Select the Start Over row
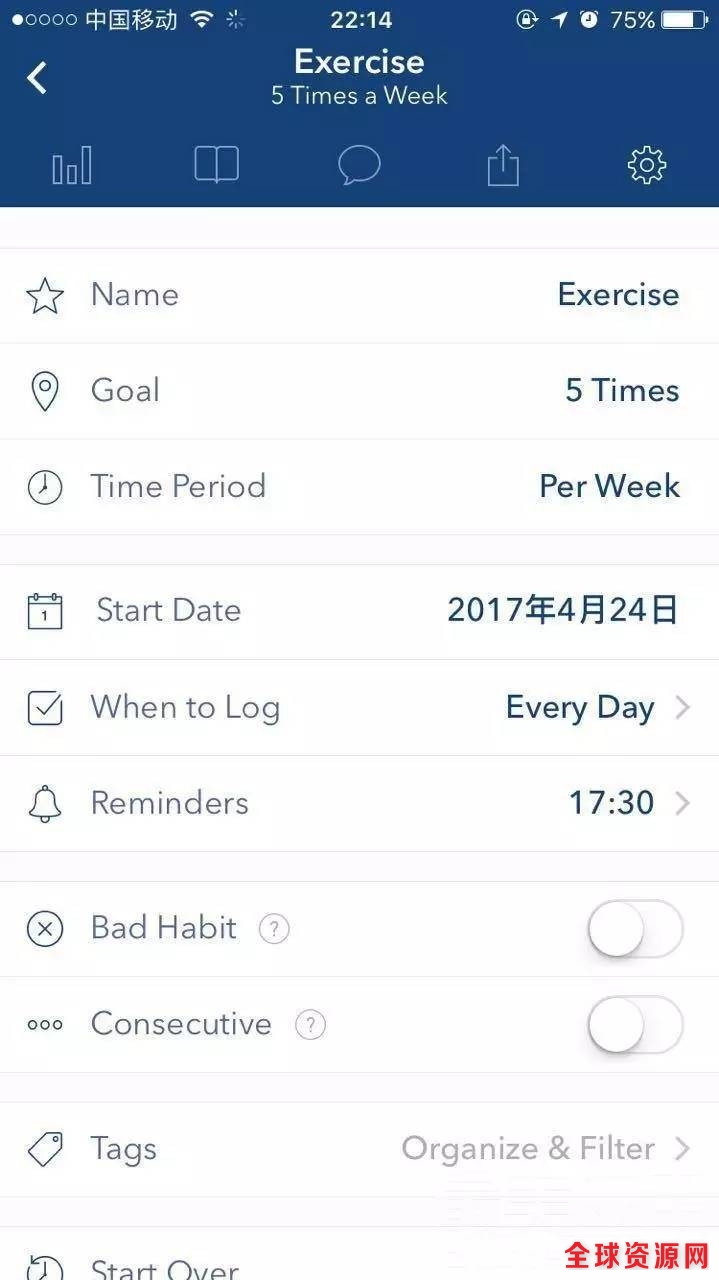The height and width of the screenshot is (1280, 719). (x=359, y=1256)
